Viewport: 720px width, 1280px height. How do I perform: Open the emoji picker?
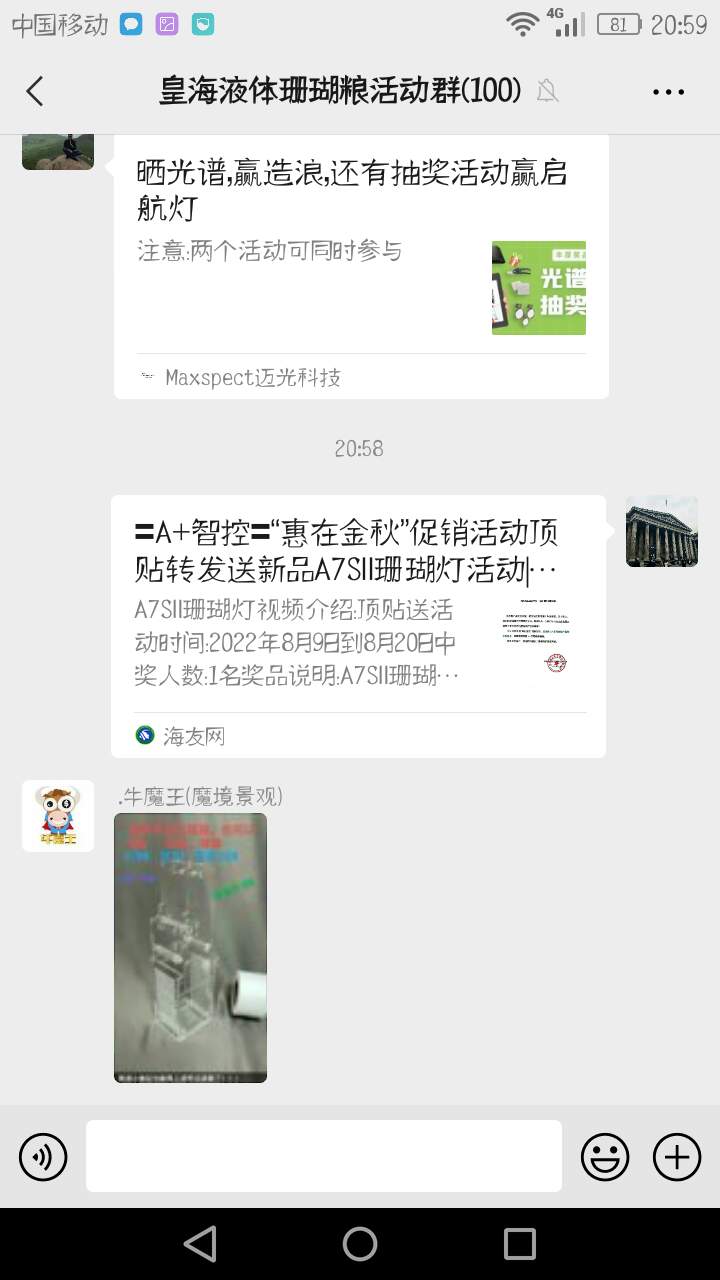605,1157
